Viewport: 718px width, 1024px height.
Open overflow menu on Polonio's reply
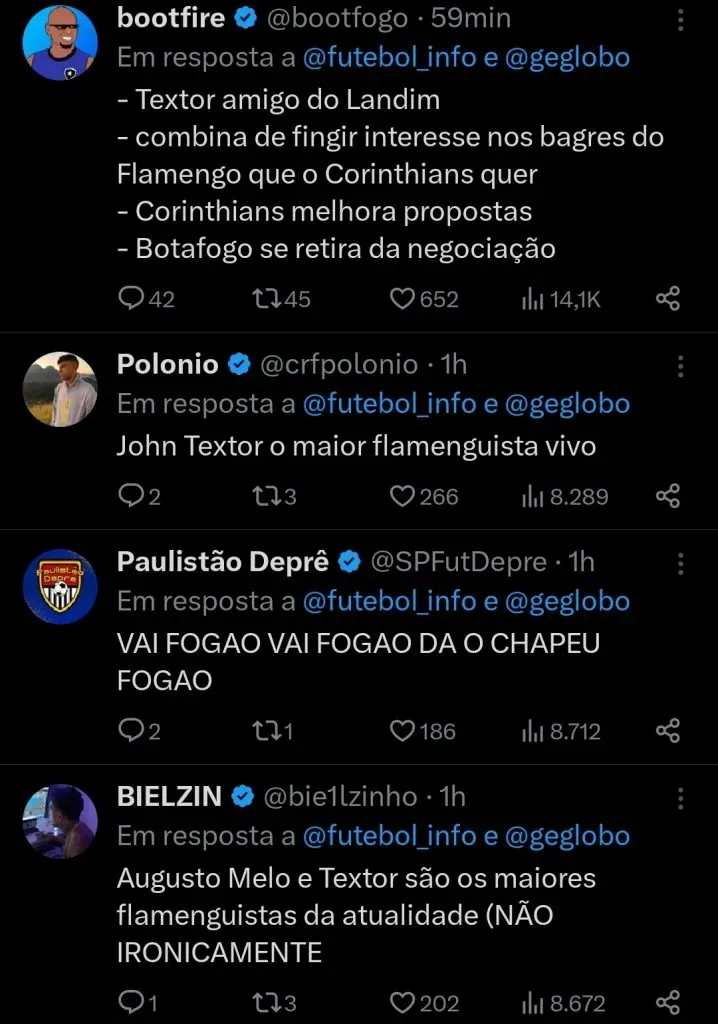(x=681, y=366)
